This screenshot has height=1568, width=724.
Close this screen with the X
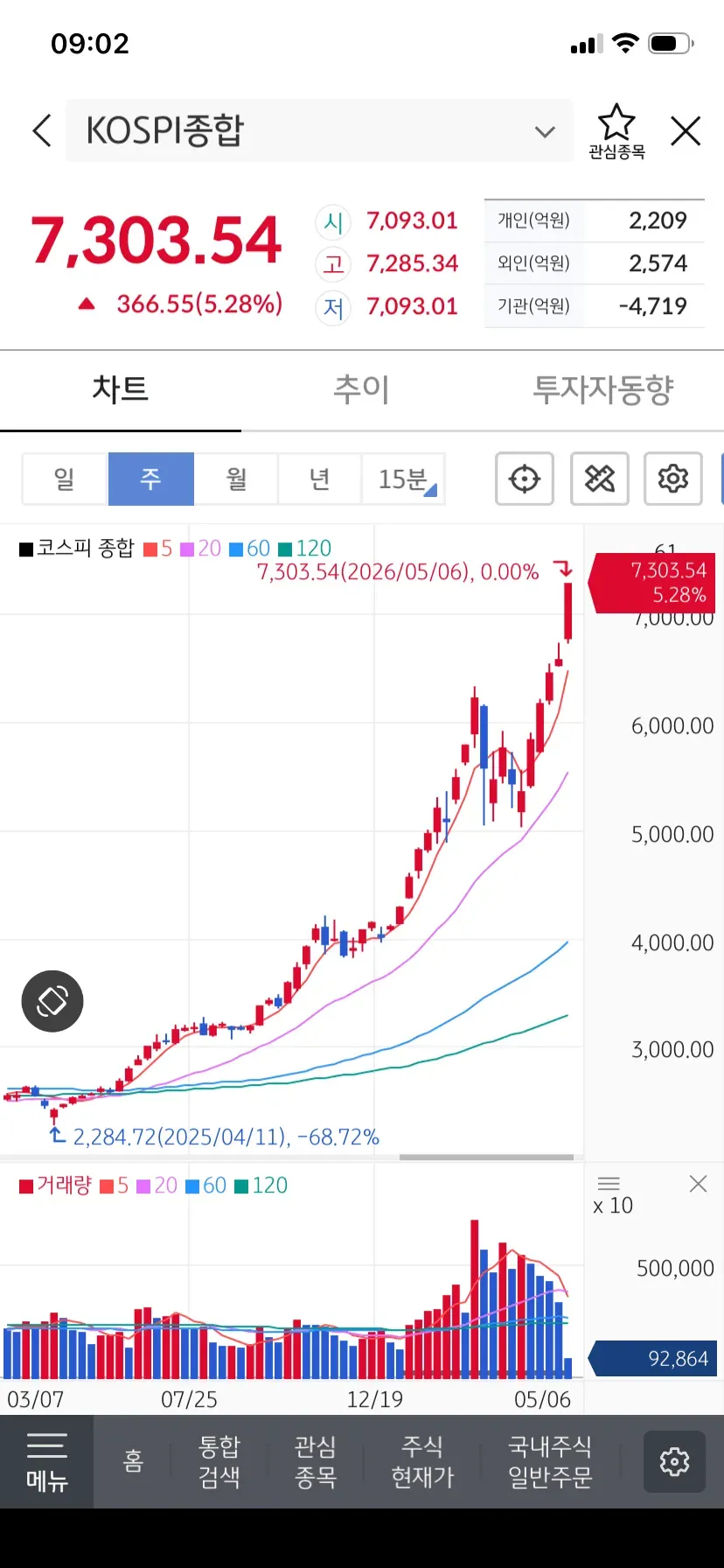click(x=686, y=131)
